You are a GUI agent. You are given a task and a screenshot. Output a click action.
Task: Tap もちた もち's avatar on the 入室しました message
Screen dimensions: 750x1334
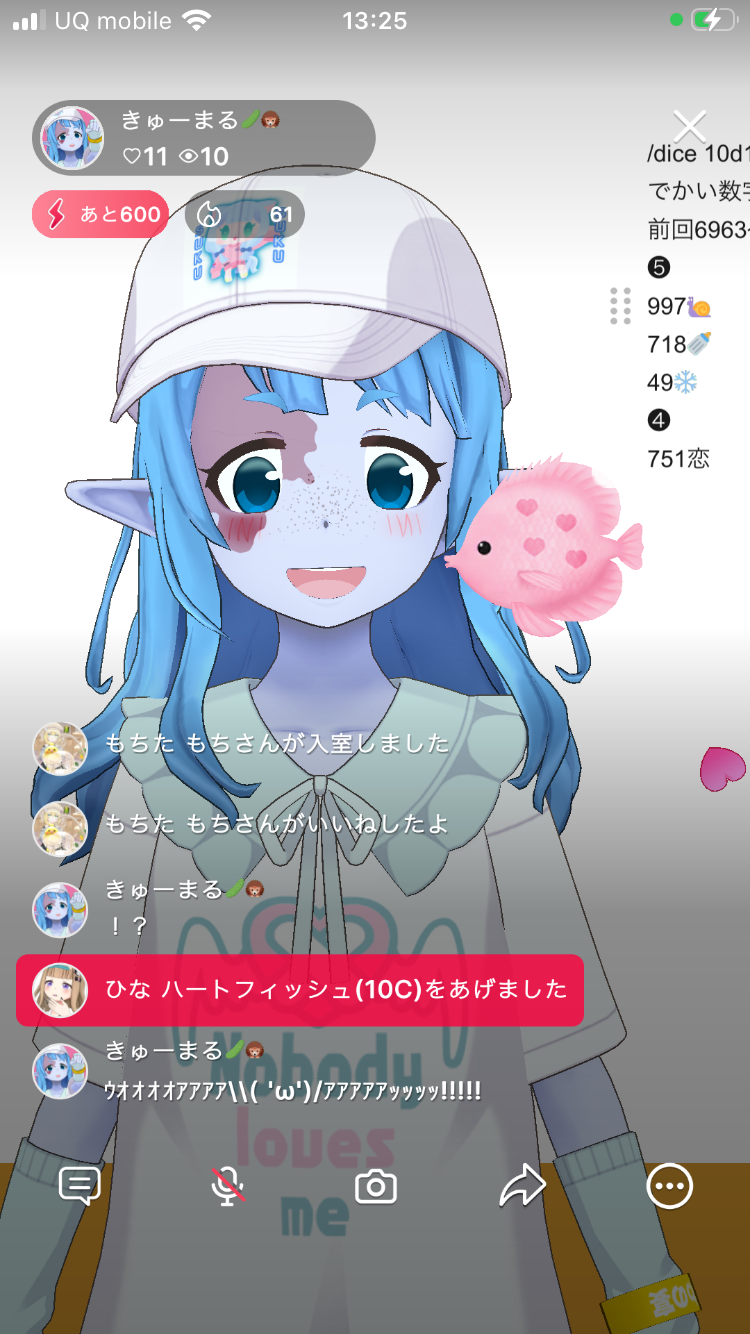pyautogui.click(x=60, y=747)
